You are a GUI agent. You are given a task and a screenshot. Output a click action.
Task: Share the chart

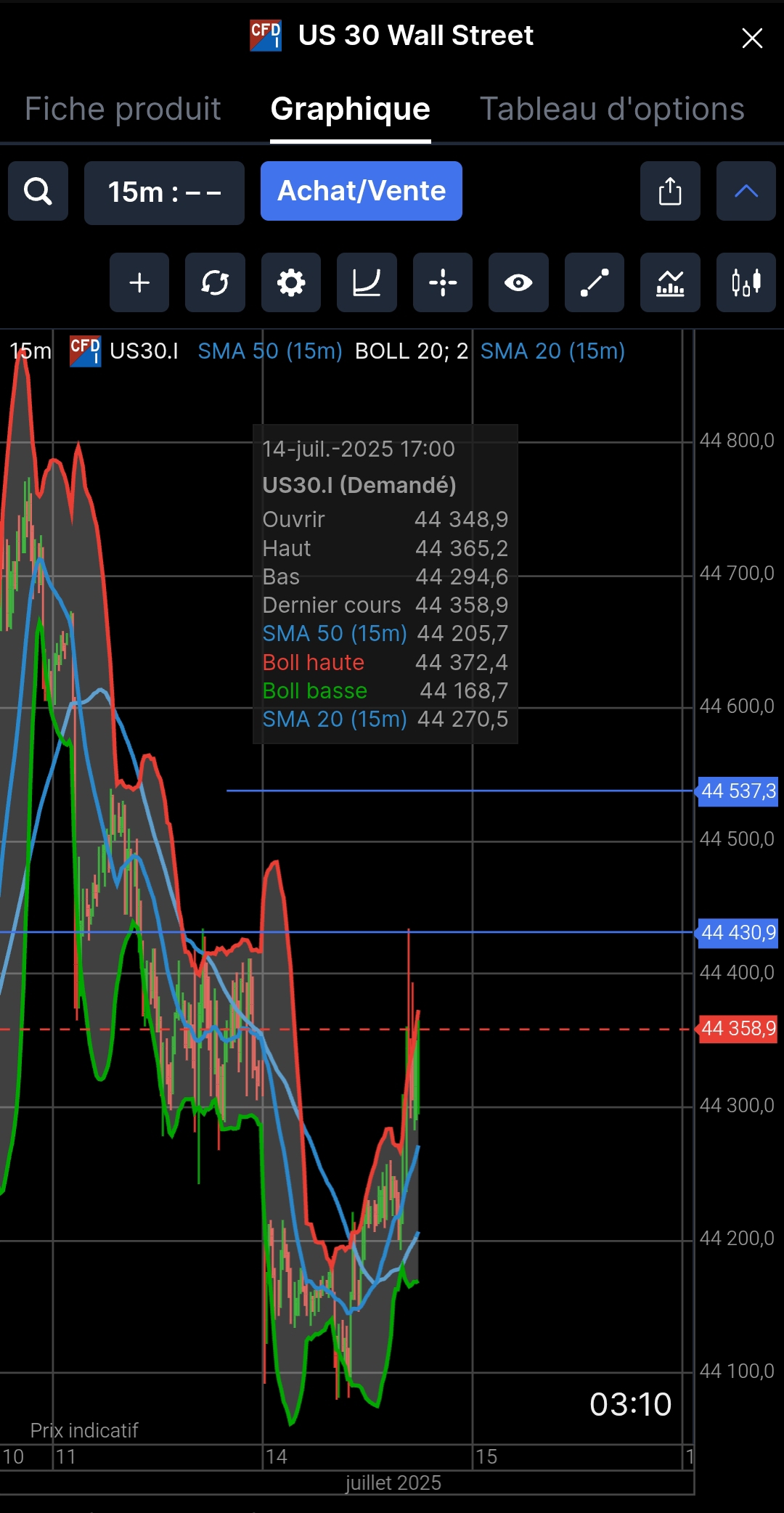670,192
